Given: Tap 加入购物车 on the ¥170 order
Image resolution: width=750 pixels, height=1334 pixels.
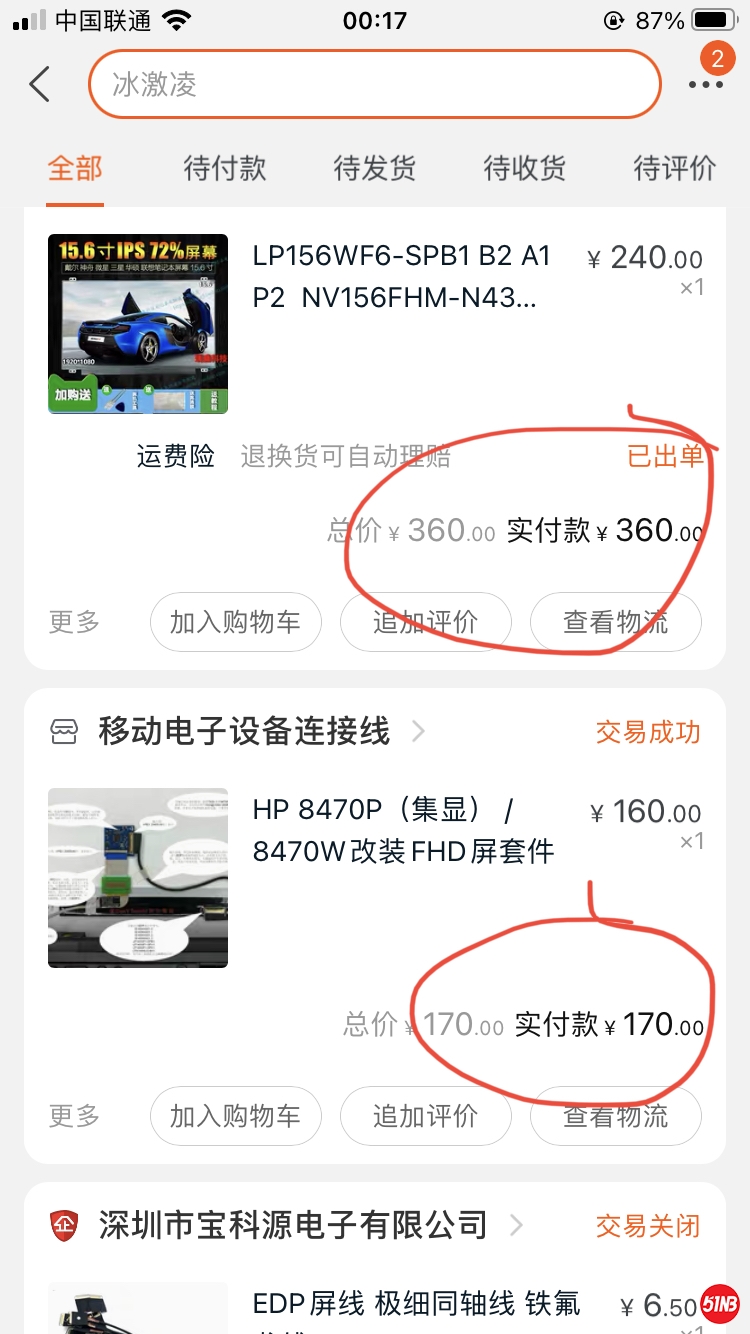Looking at the screenshot, I should [235, 1115].
